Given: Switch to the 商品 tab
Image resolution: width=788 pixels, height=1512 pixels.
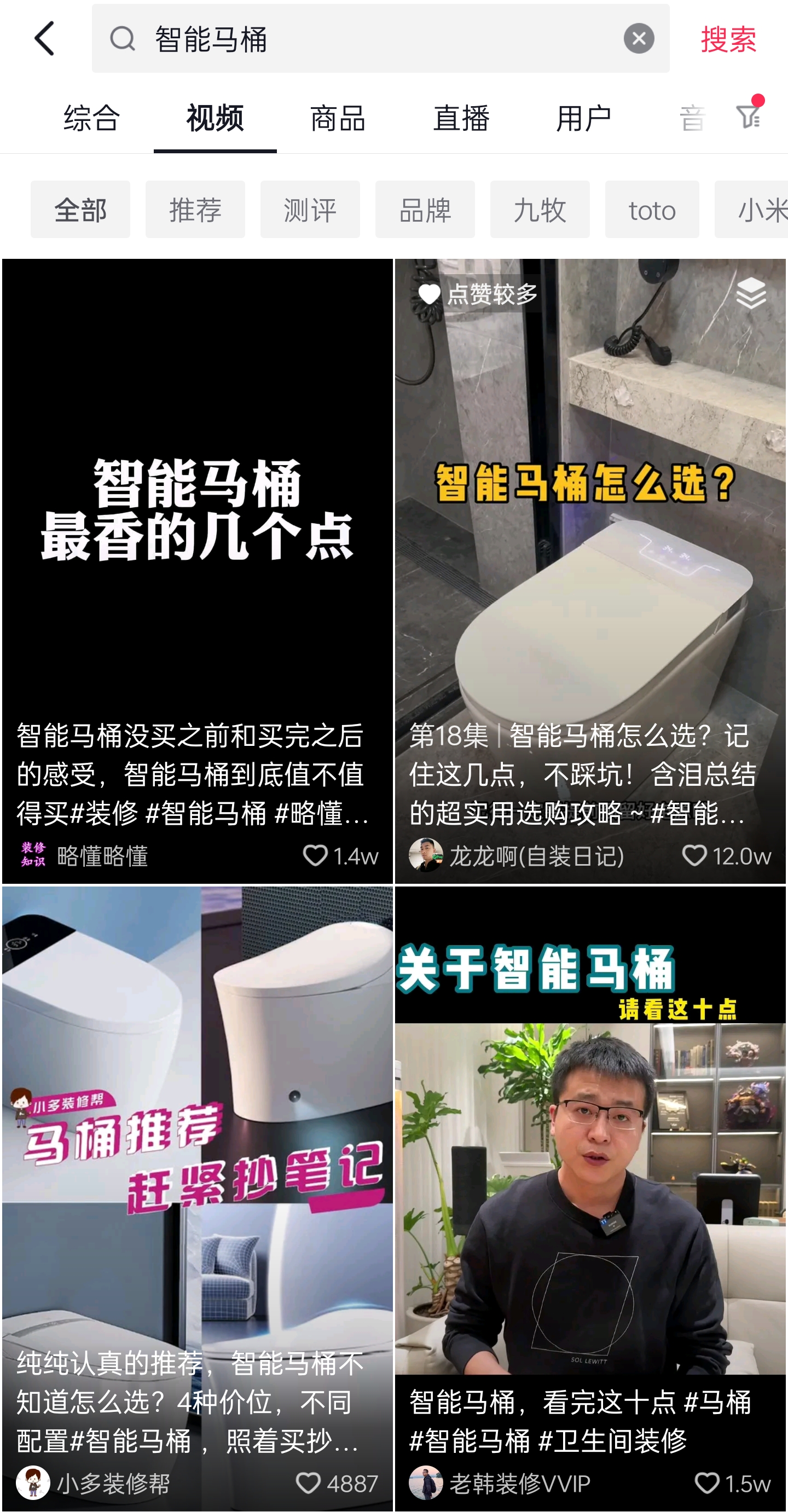Looking at the screenshot, I should pyautogui.click(x=338, y=118).
